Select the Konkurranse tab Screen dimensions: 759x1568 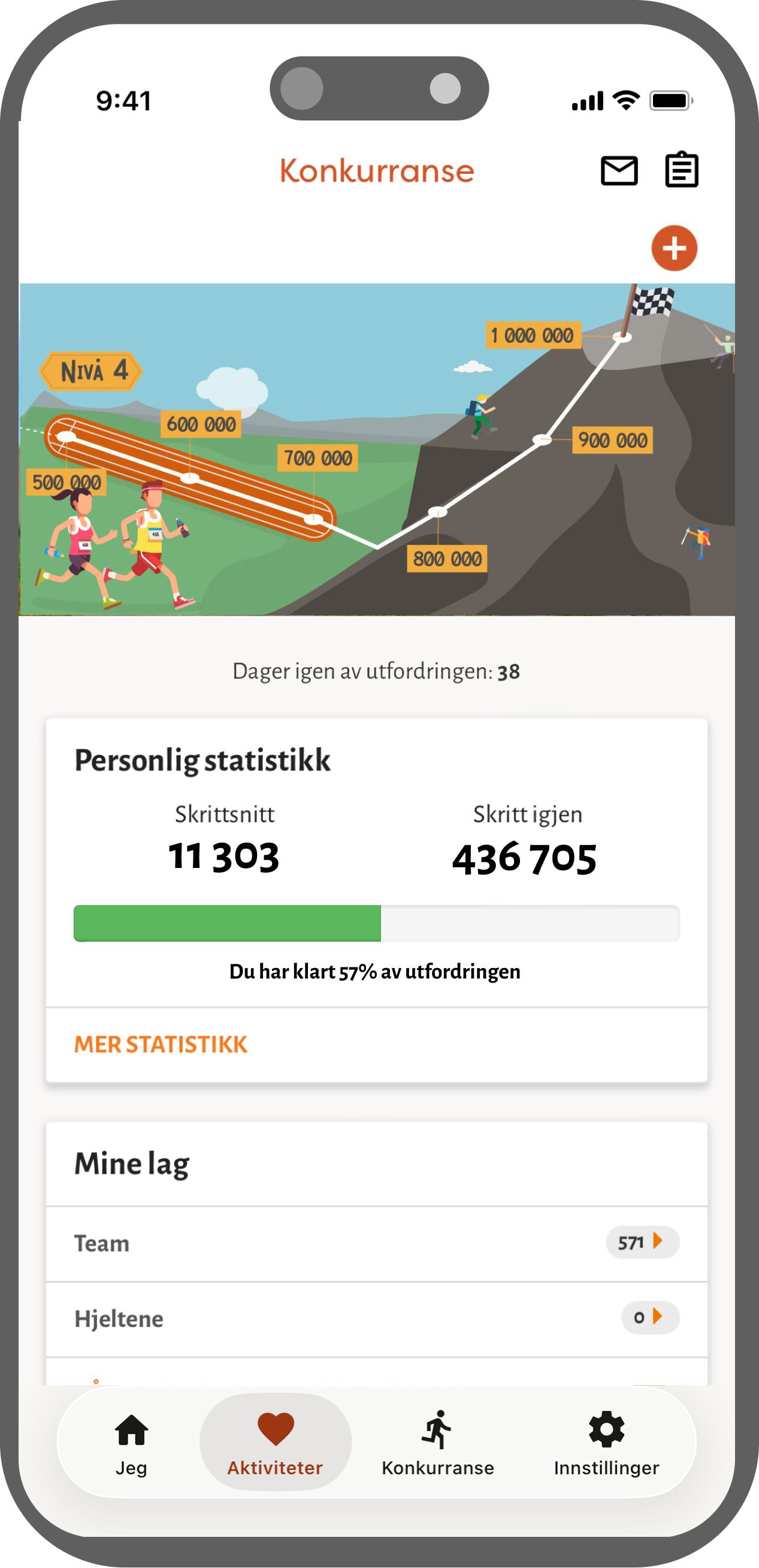click(x=437, y=1442)
